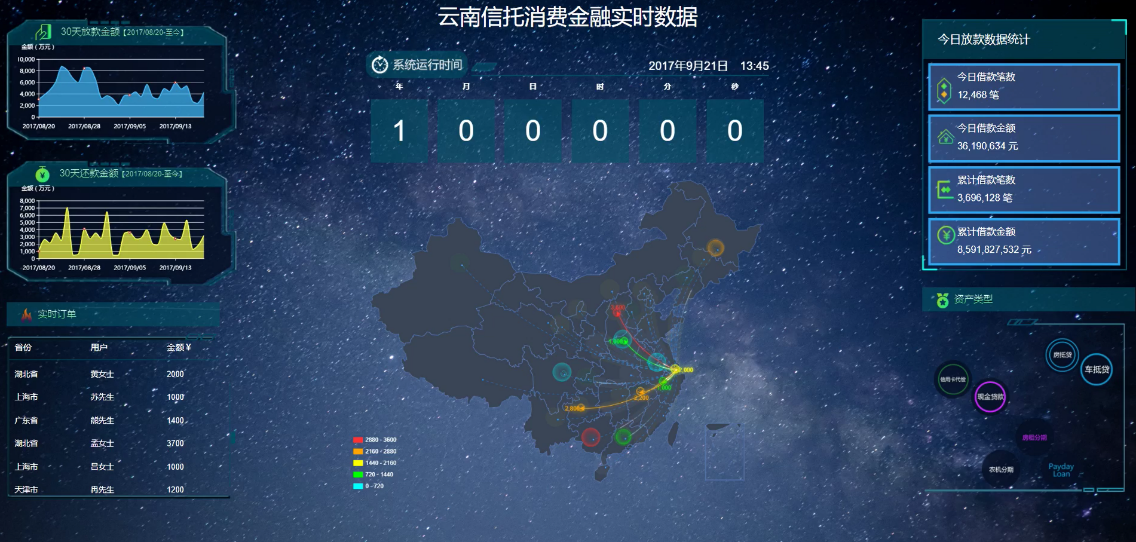The width and height of the screenshot is (1136, 542).
Task: Select the 信用卡代偿 asset type bubble
Action: (951, 379)
